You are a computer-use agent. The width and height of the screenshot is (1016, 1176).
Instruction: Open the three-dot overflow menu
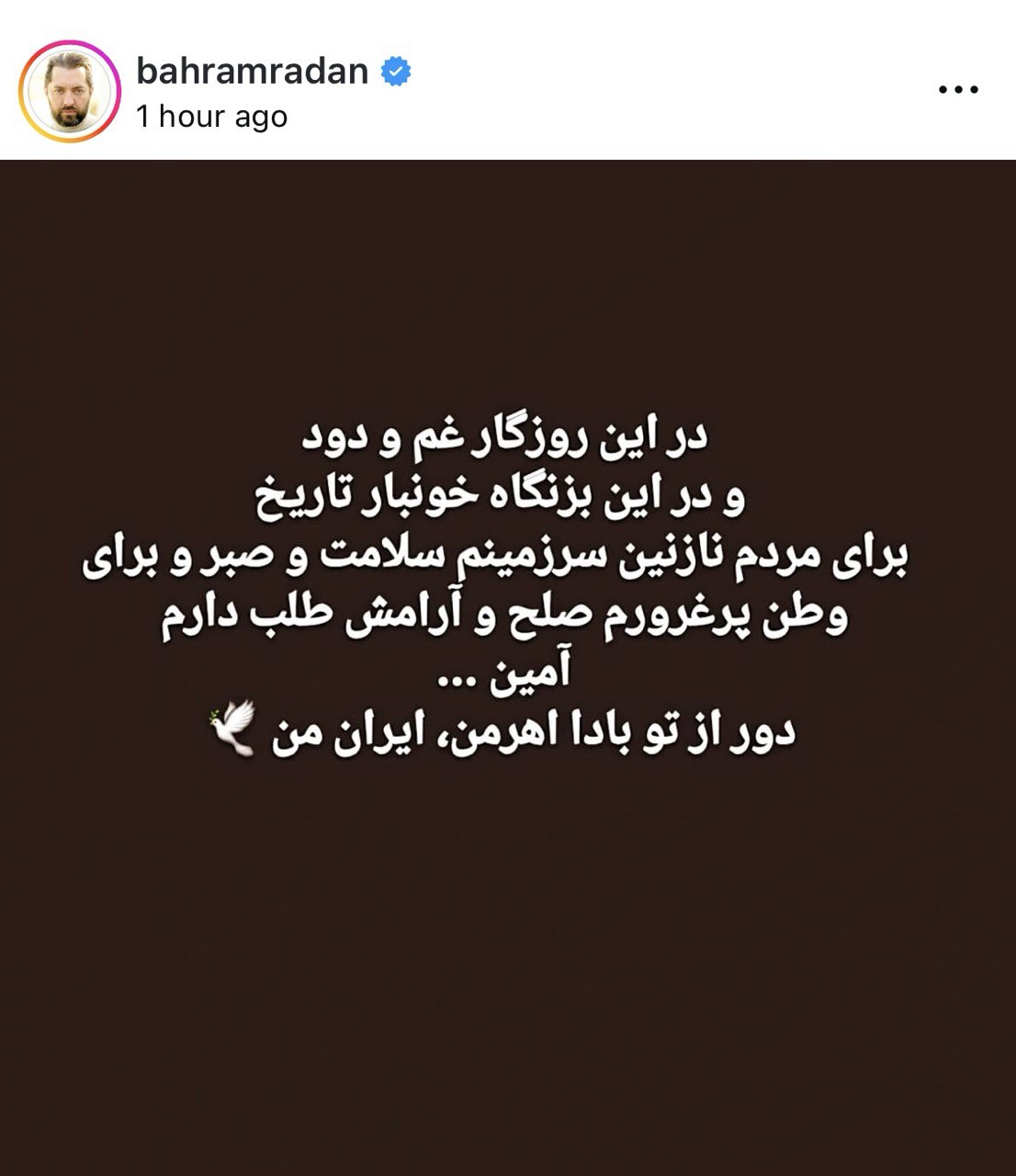[958, 90]
